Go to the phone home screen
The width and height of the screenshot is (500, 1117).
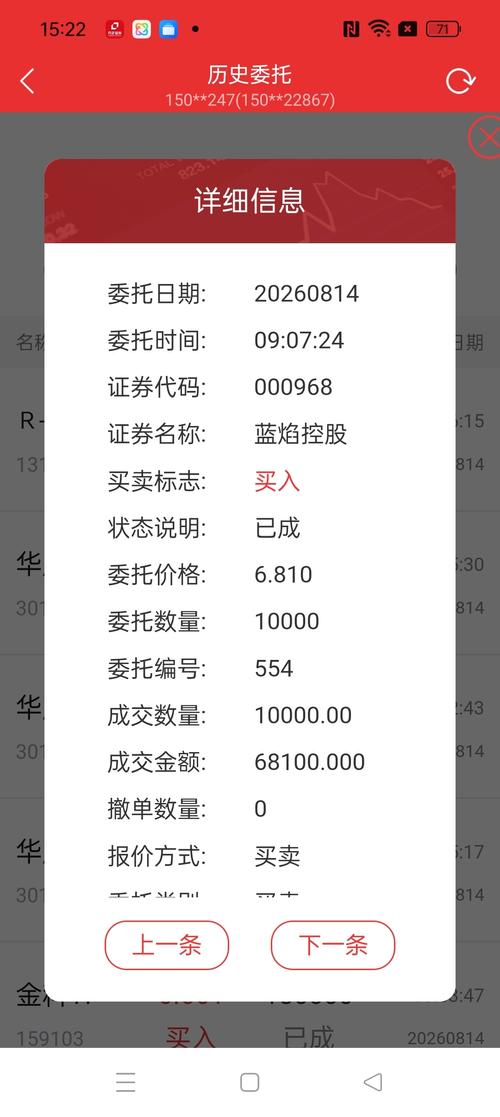[x=249, y=1082]
